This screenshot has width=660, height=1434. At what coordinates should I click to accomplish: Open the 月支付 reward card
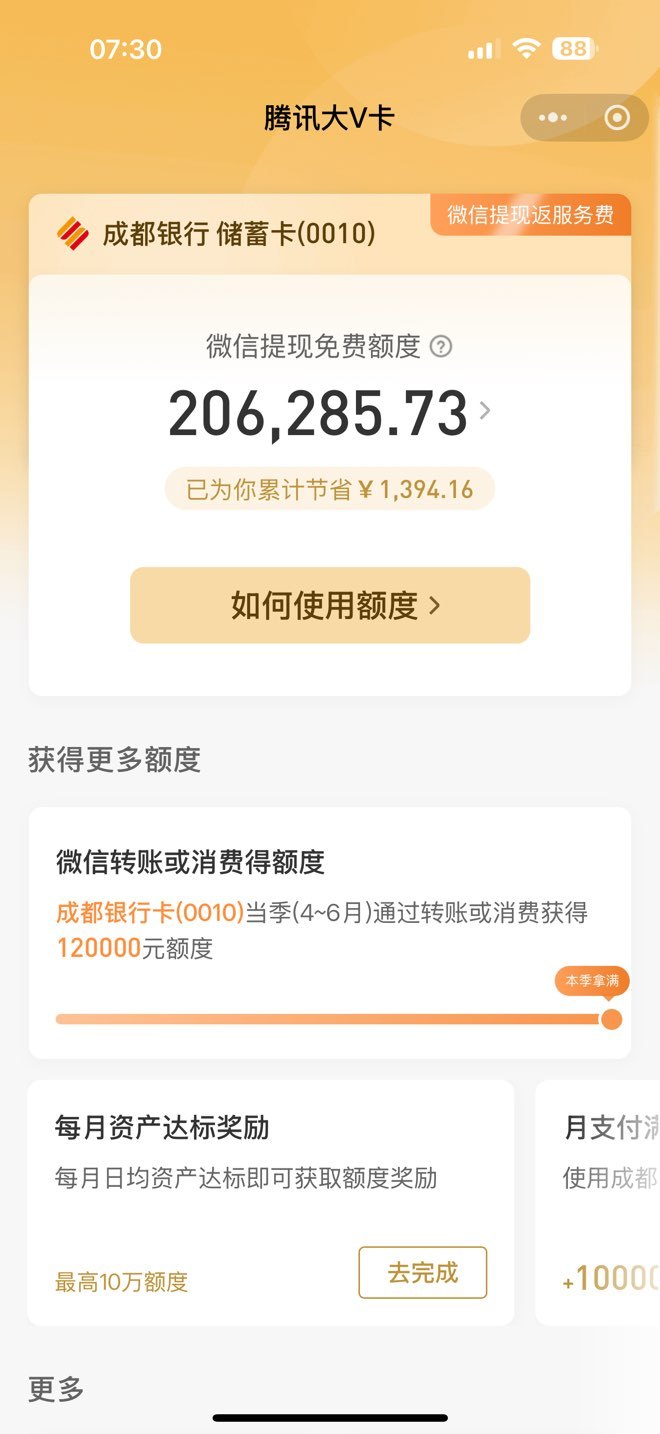click(598, 1203)
